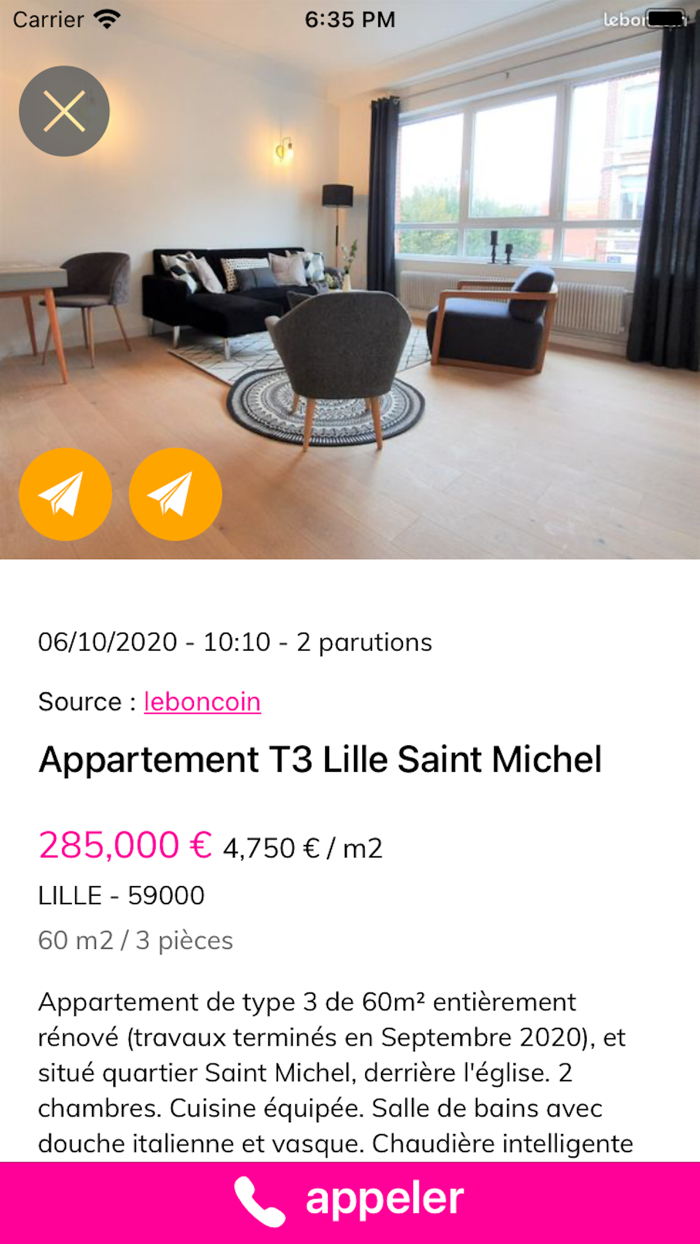Close the apartment listing
The image size is (700, 1244).
pos(64,111)
